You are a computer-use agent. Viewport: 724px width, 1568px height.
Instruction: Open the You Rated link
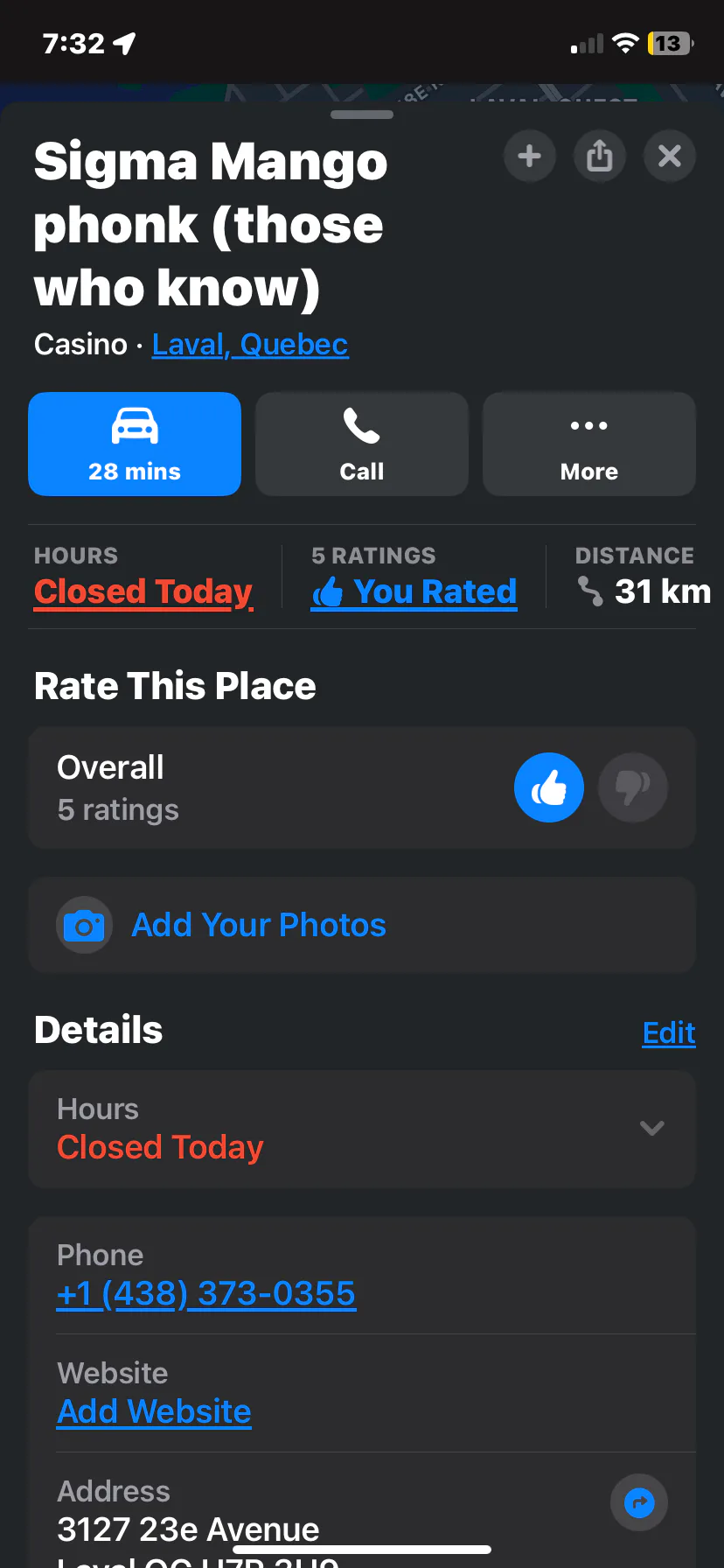[414, 592]
